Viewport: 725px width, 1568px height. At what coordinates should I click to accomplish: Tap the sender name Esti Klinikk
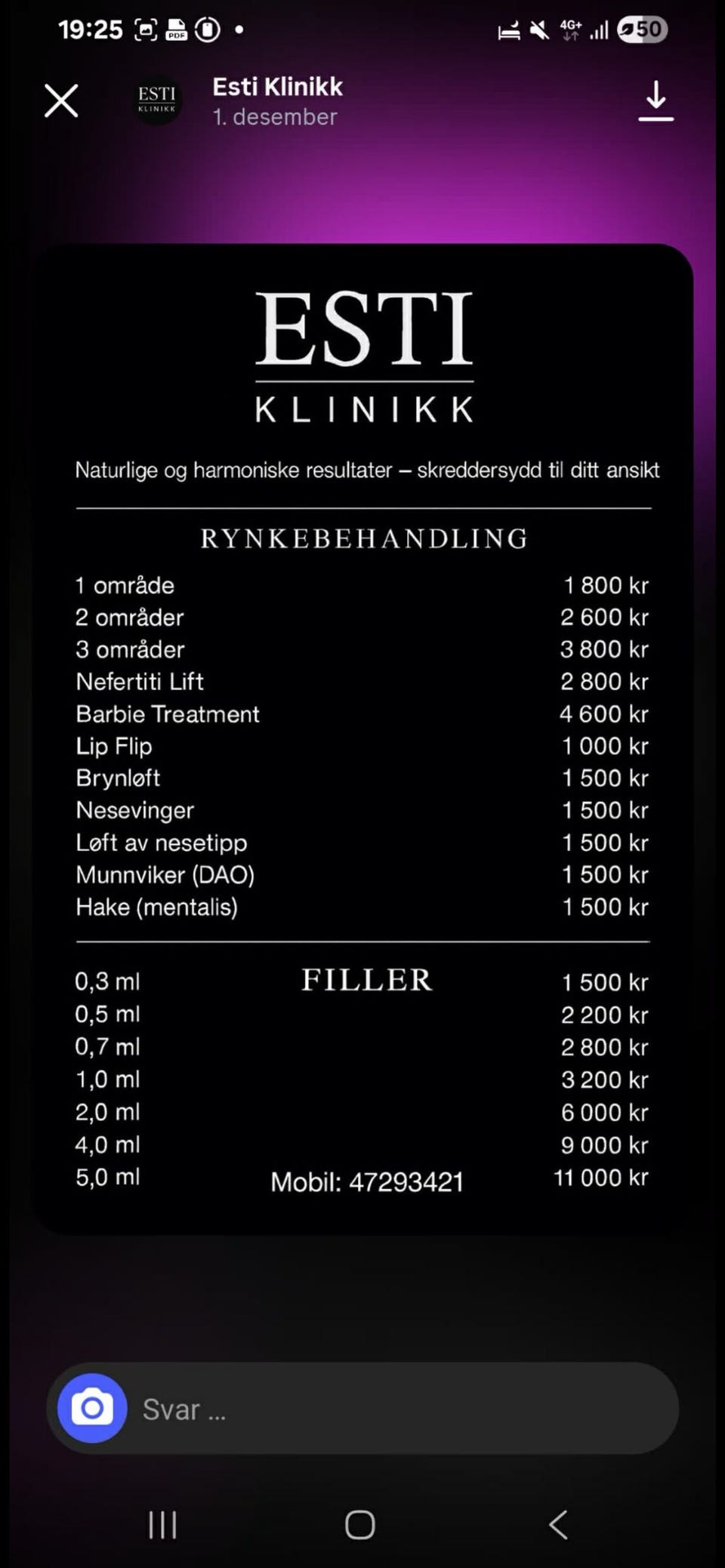tap(277, 86)
